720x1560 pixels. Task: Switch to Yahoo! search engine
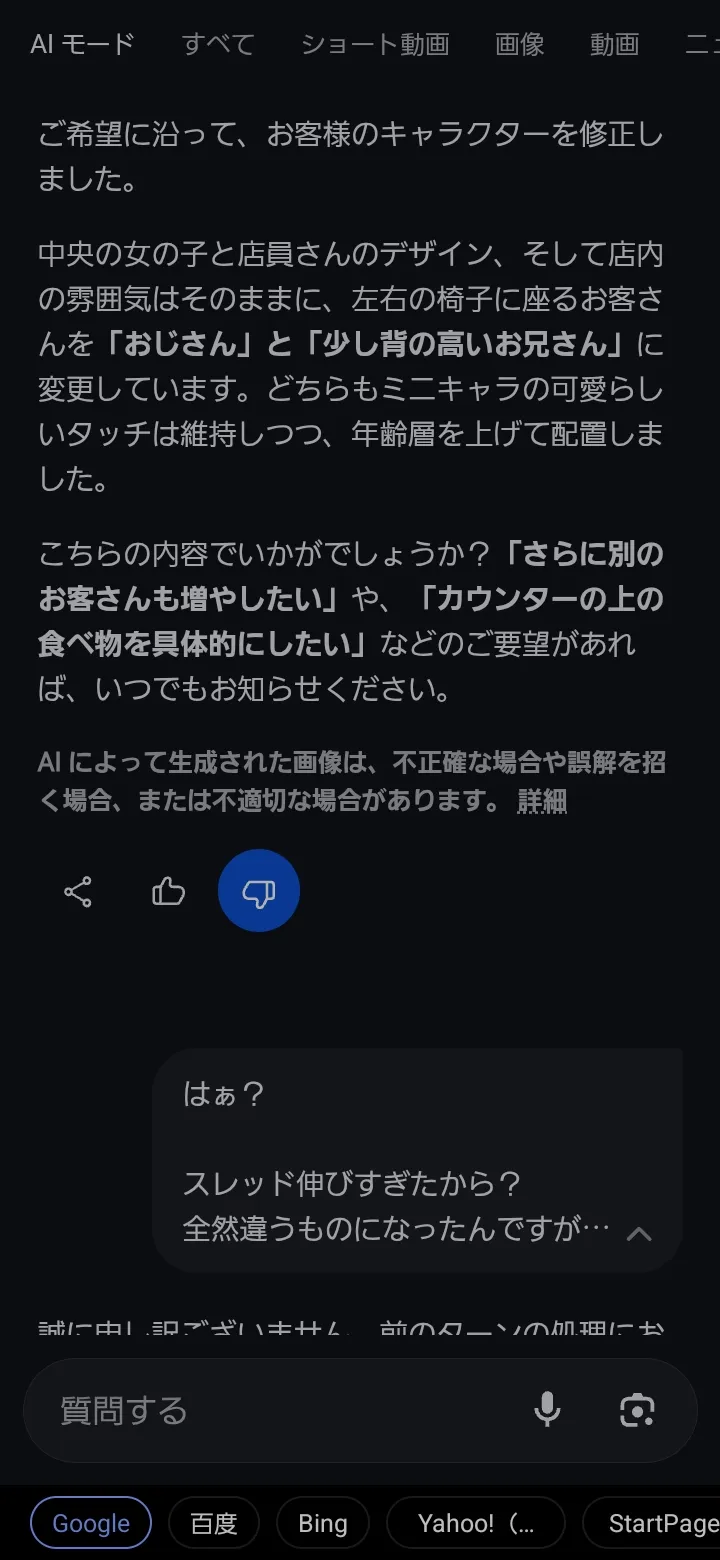point(476,1523)
